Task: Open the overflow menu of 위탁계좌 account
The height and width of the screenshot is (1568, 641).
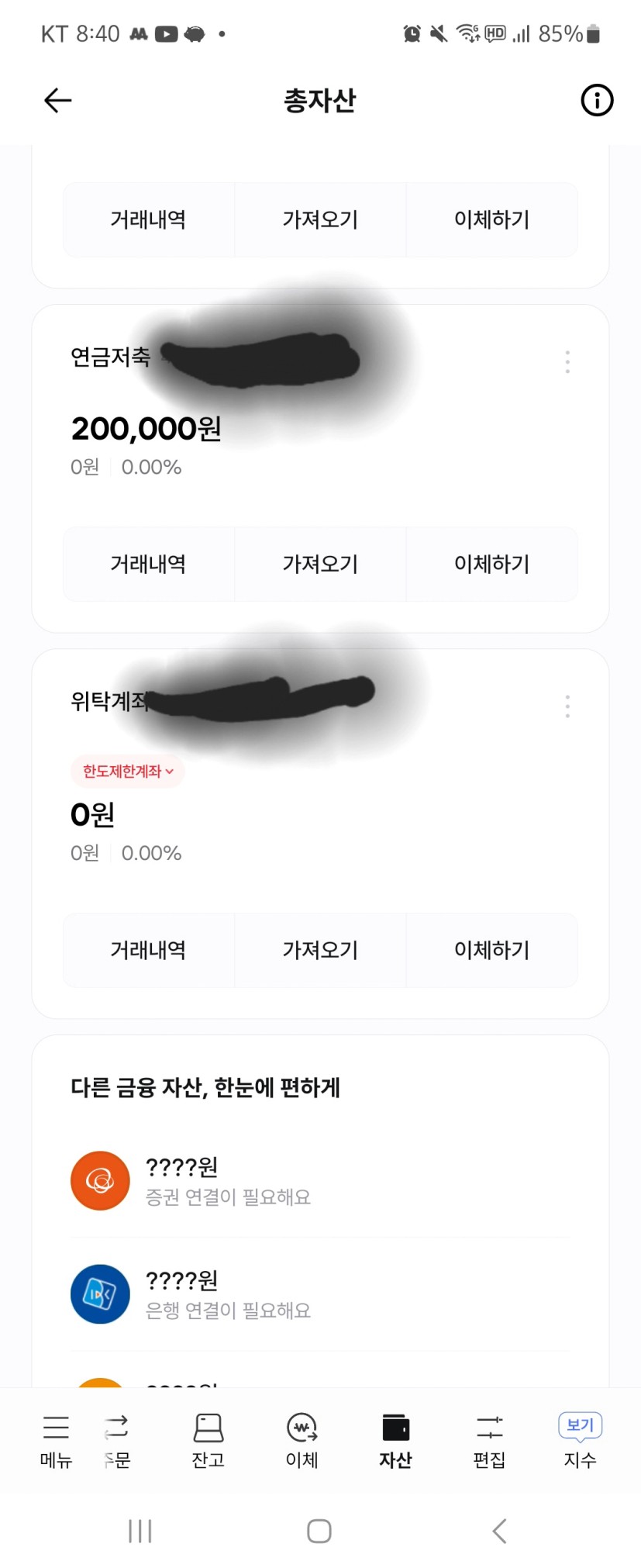Action: [x=567, y=706]
